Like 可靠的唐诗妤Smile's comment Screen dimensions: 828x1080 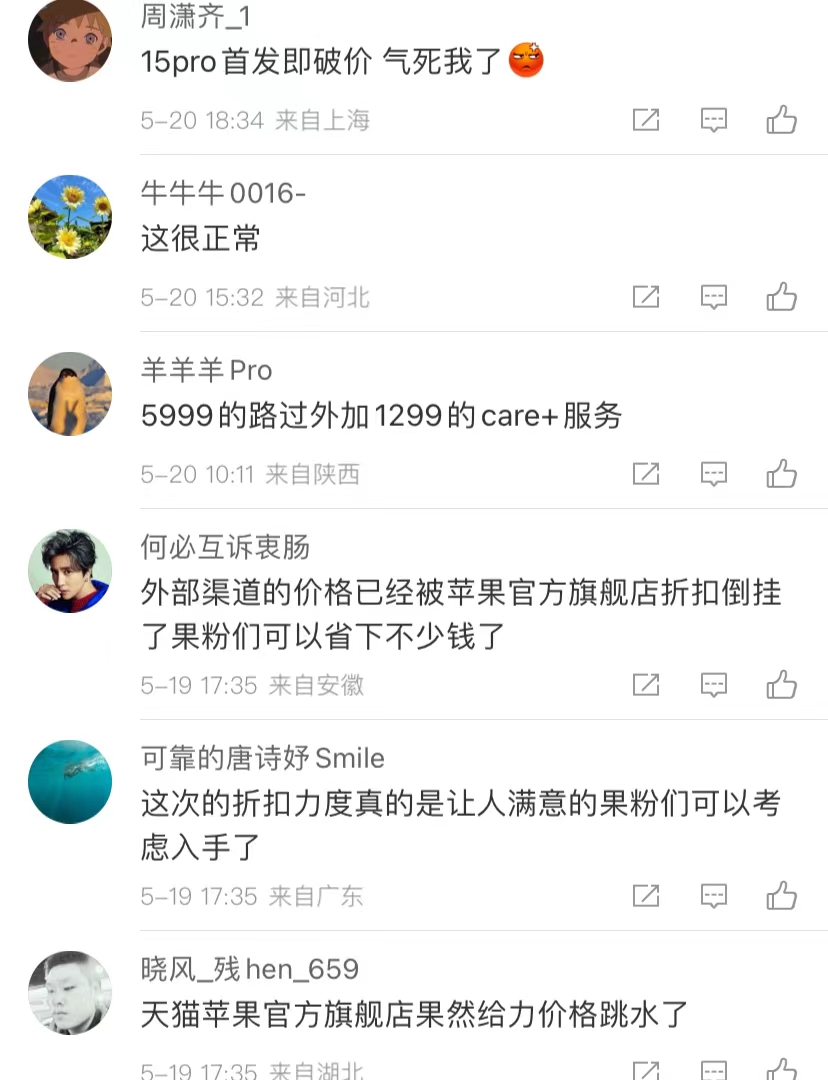[x=781, y=896]
